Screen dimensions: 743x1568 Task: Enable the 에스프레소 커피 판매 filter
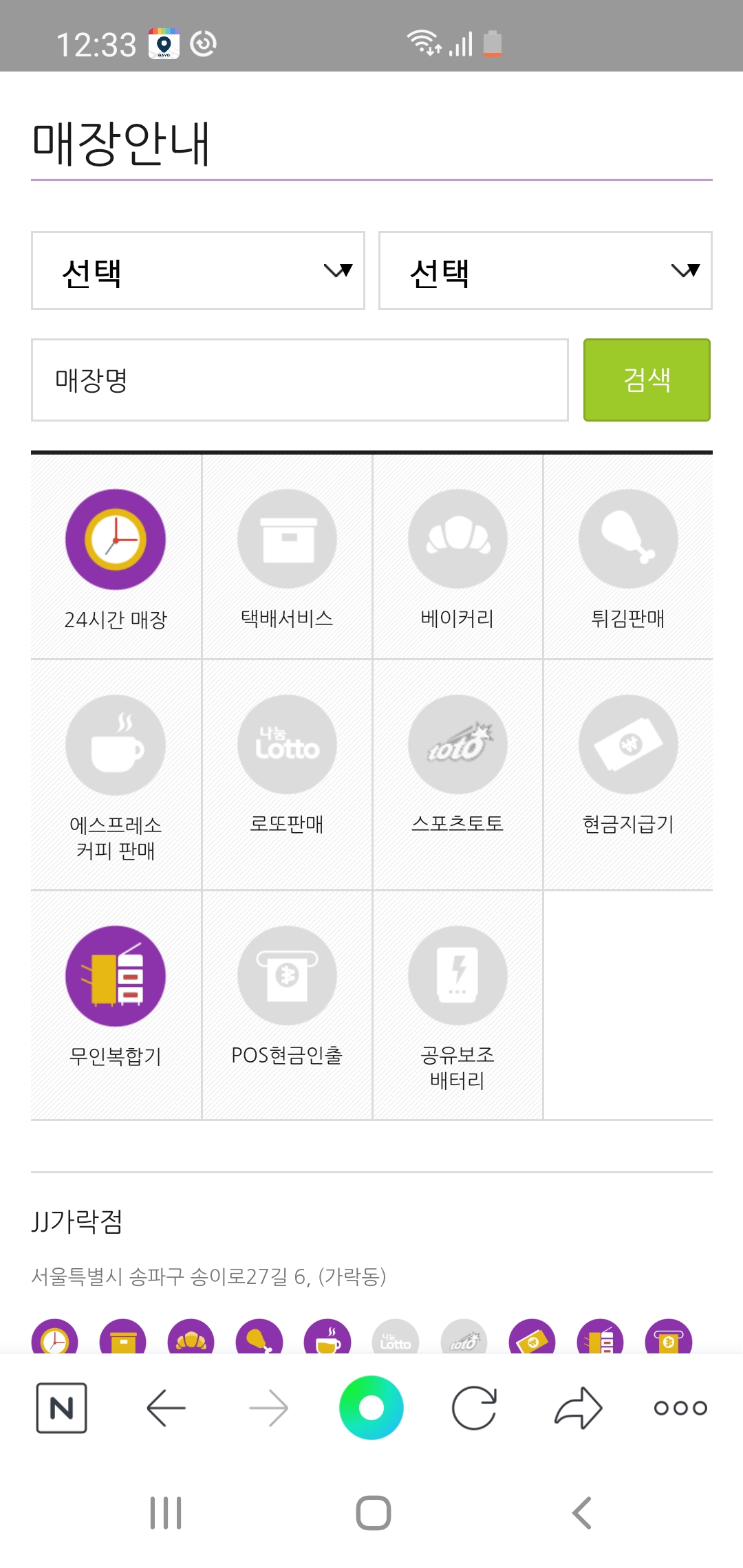tap(116, 774)
